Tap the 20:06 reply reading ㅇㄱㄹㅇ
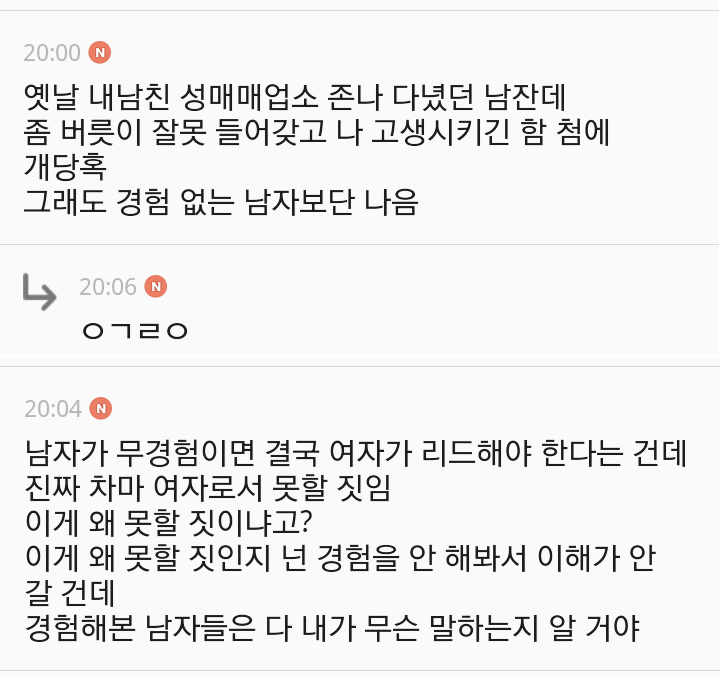The height and width of the screenshot is (683, 720). [x=135, y=330]
